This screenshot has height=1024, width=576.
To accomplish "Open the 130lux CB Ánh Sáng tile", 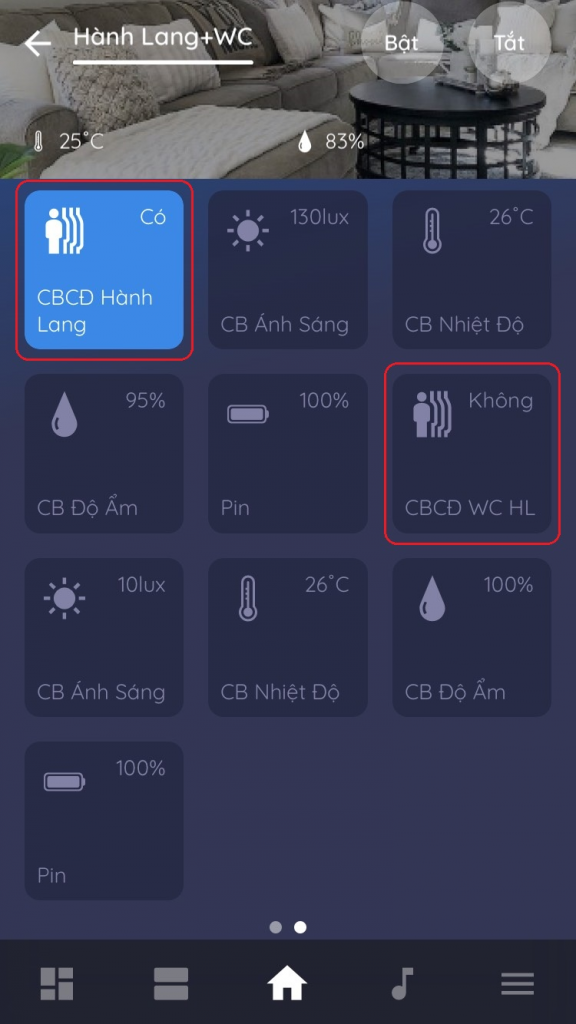I will [x=288, y=270].
